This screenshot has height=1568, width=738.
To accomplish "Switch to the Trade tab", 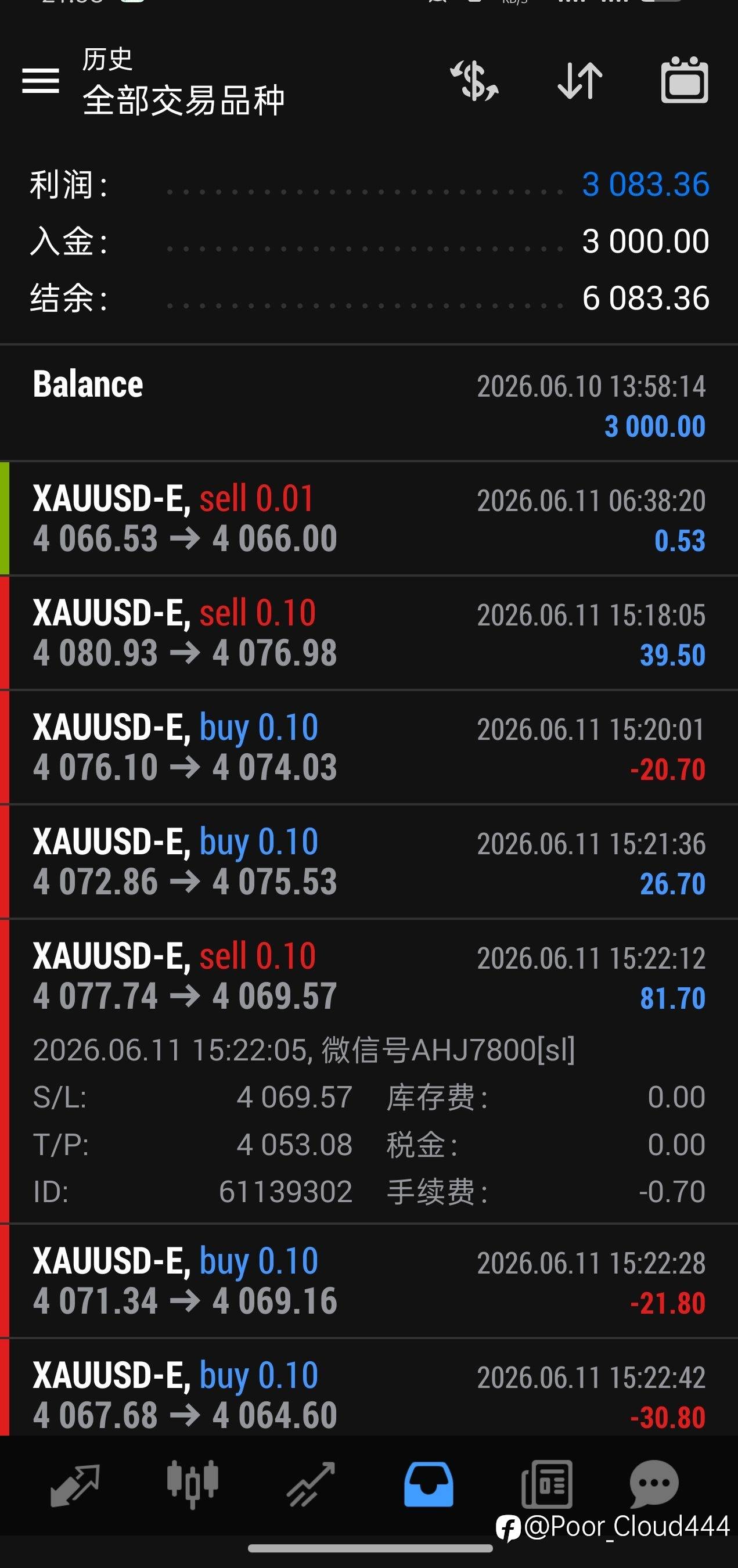I will pyautogui.click(x=311, y=1485).
